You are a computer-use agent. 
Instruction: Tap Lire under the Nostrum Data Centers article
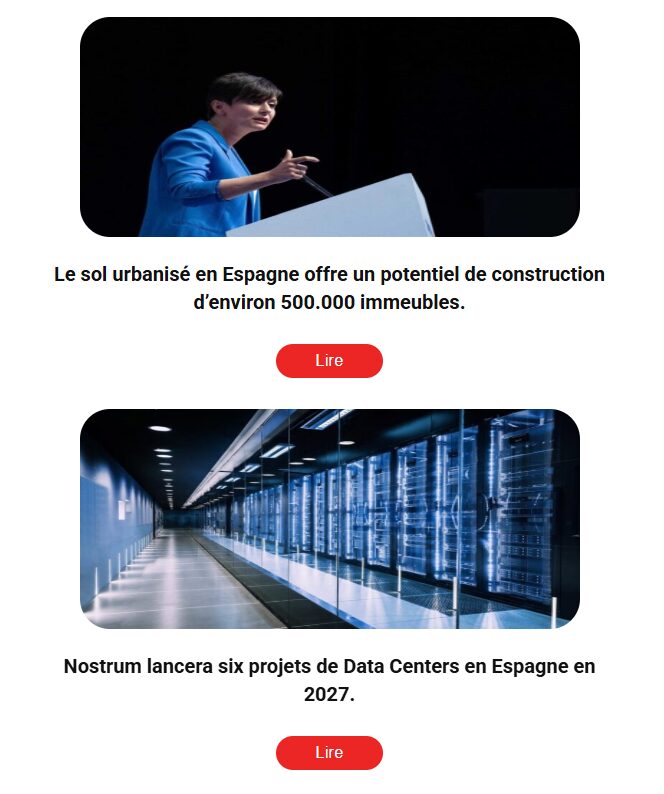coord(329,753)
